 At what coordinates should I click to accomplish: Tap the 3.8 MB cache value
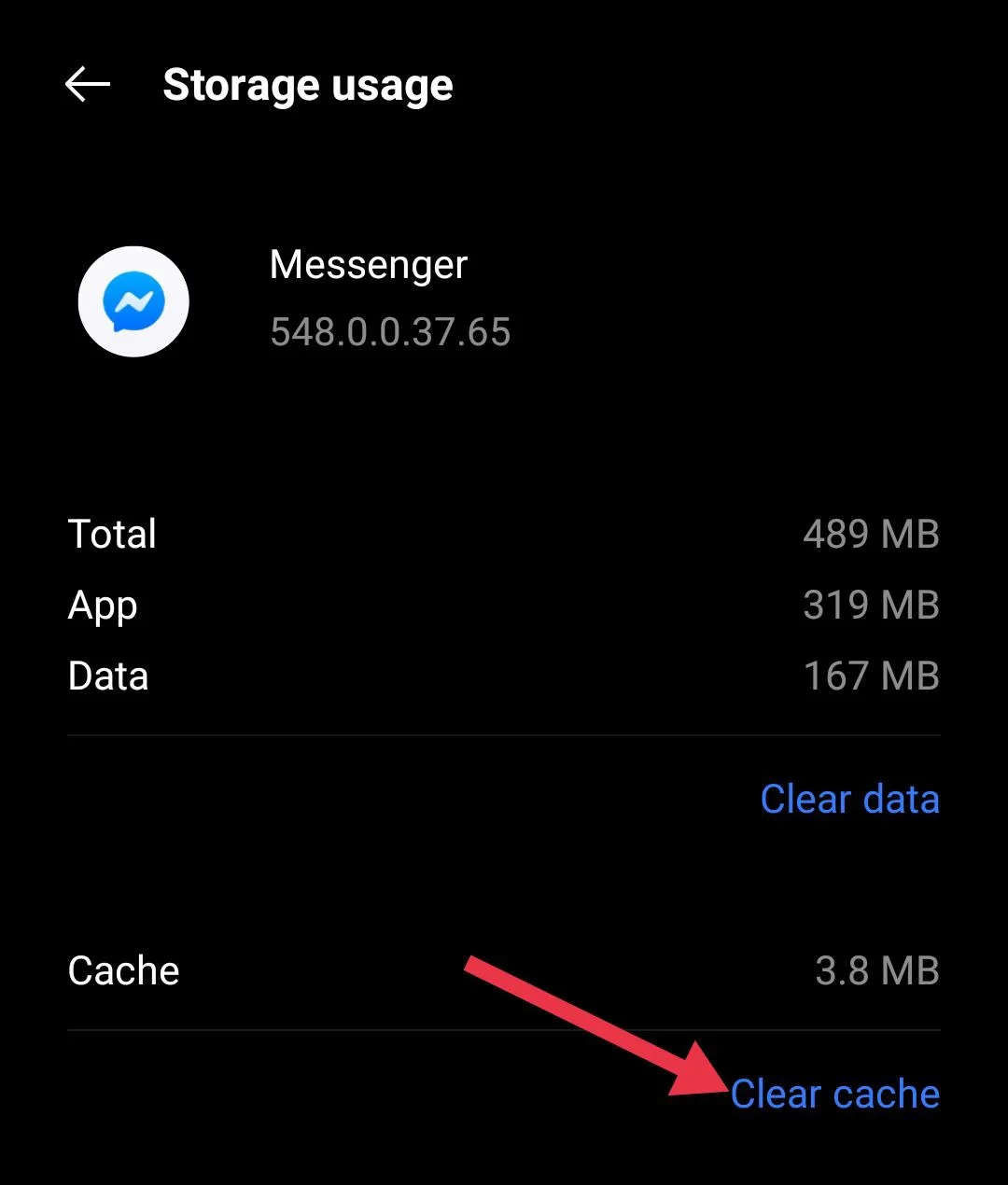[x=876, y=970]
